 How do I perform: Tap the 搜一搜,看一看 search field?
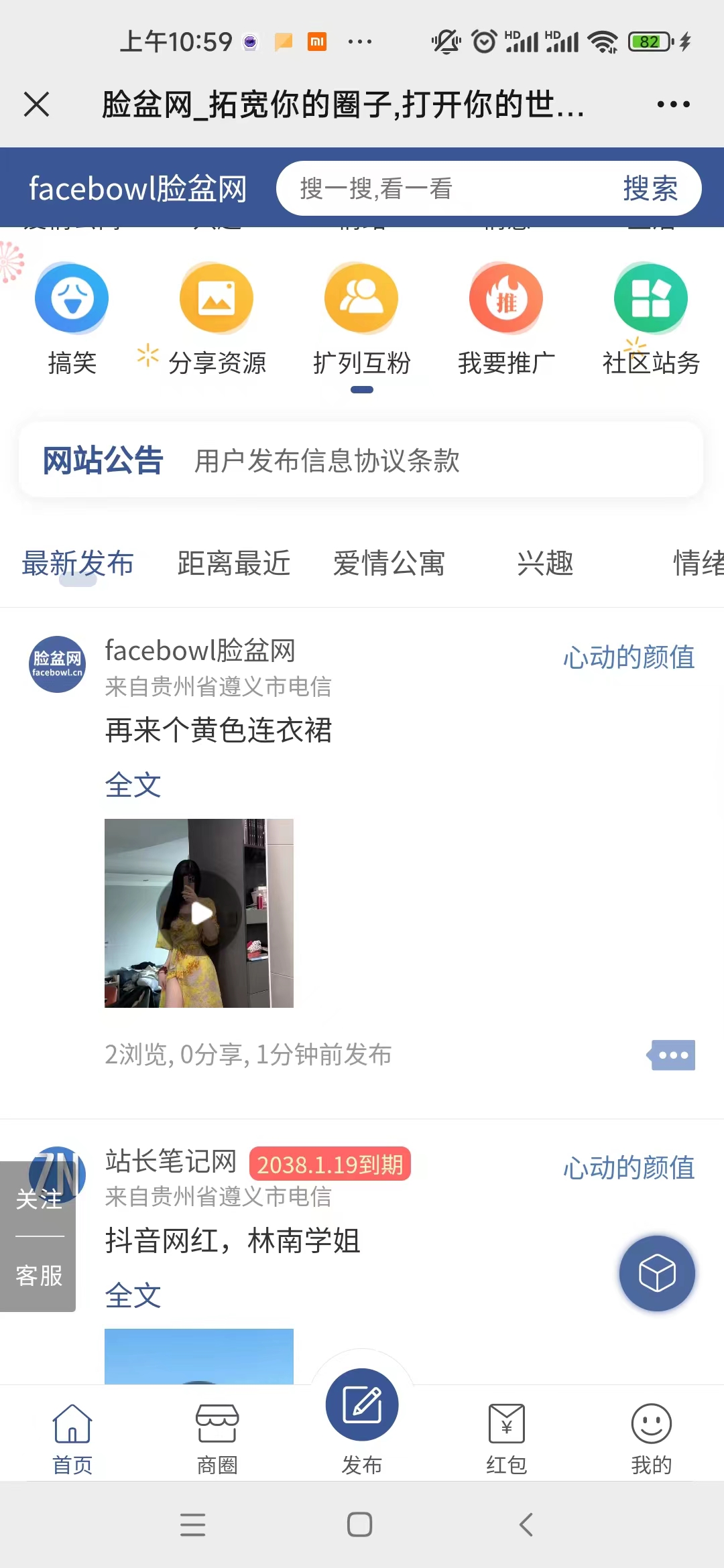point(442,188)
